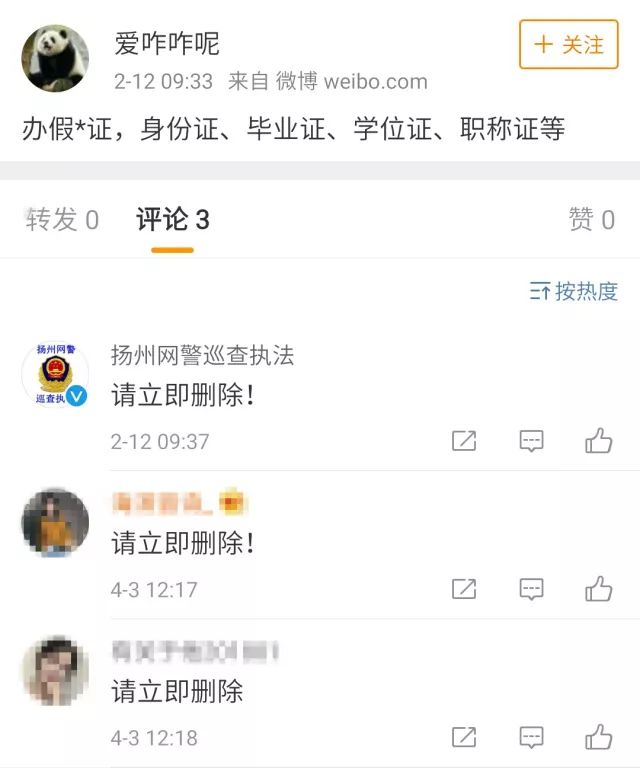Open 爱咋咋呢's panda profile avatar
The height and width of the screenshot is (768, 640).
pyautogui.click(x=55, y=58)
